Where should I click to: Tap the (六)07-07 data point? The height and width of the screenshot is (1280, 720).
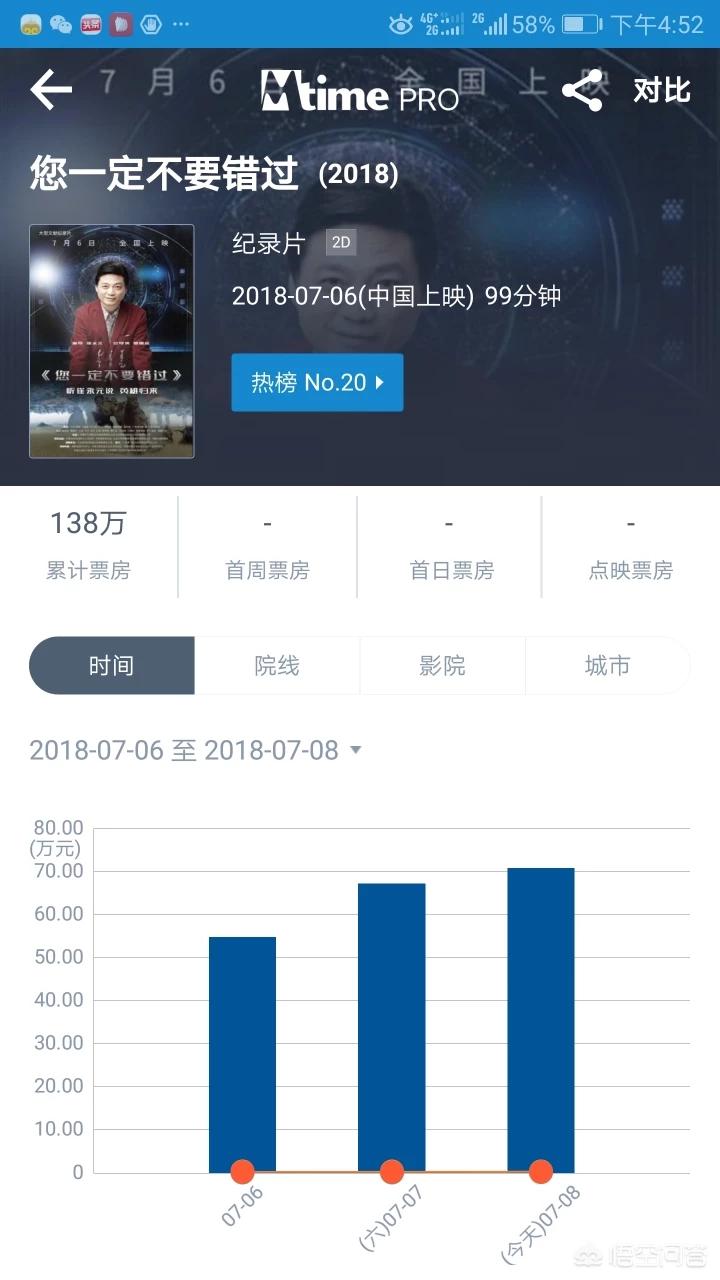coord(392,1172)
